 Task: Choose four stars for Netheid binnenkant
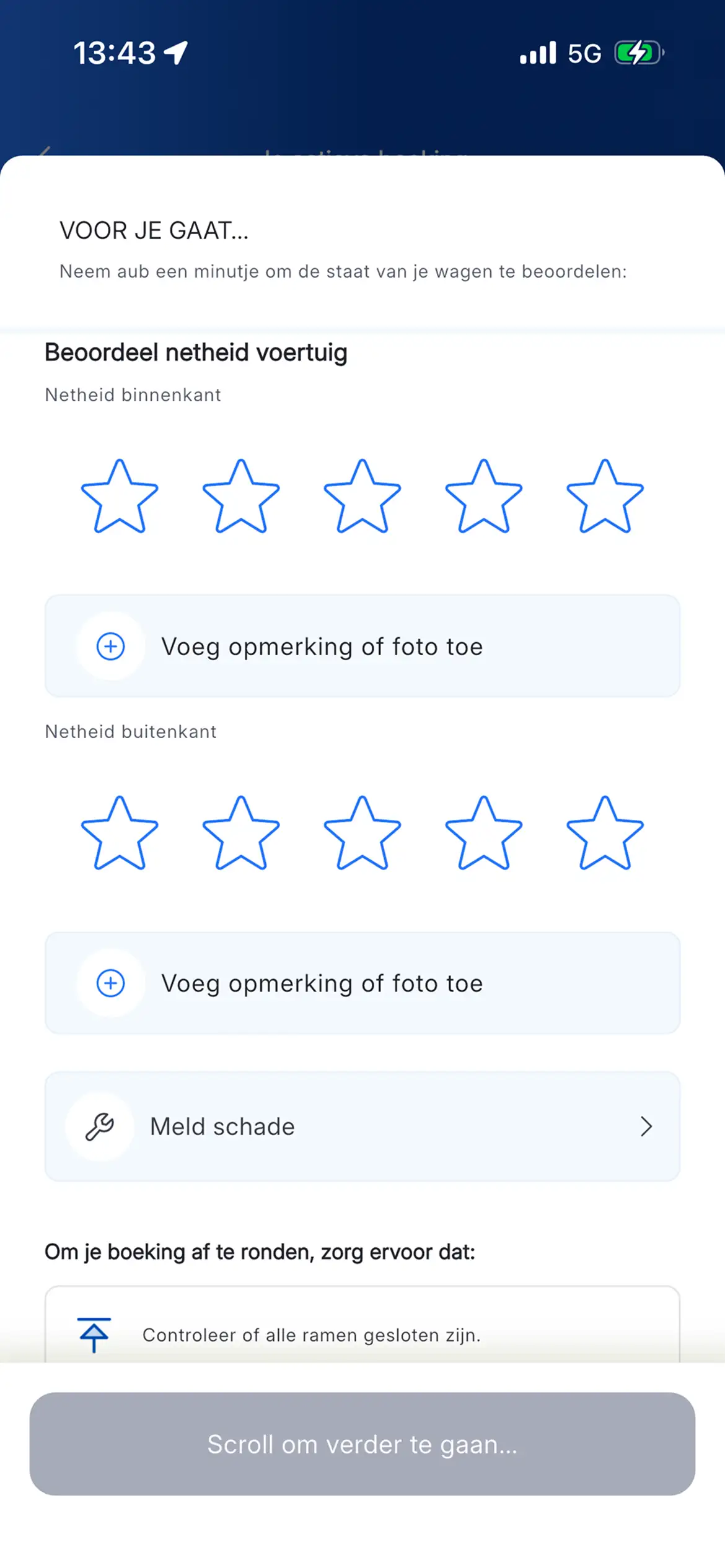click(484, 497)
